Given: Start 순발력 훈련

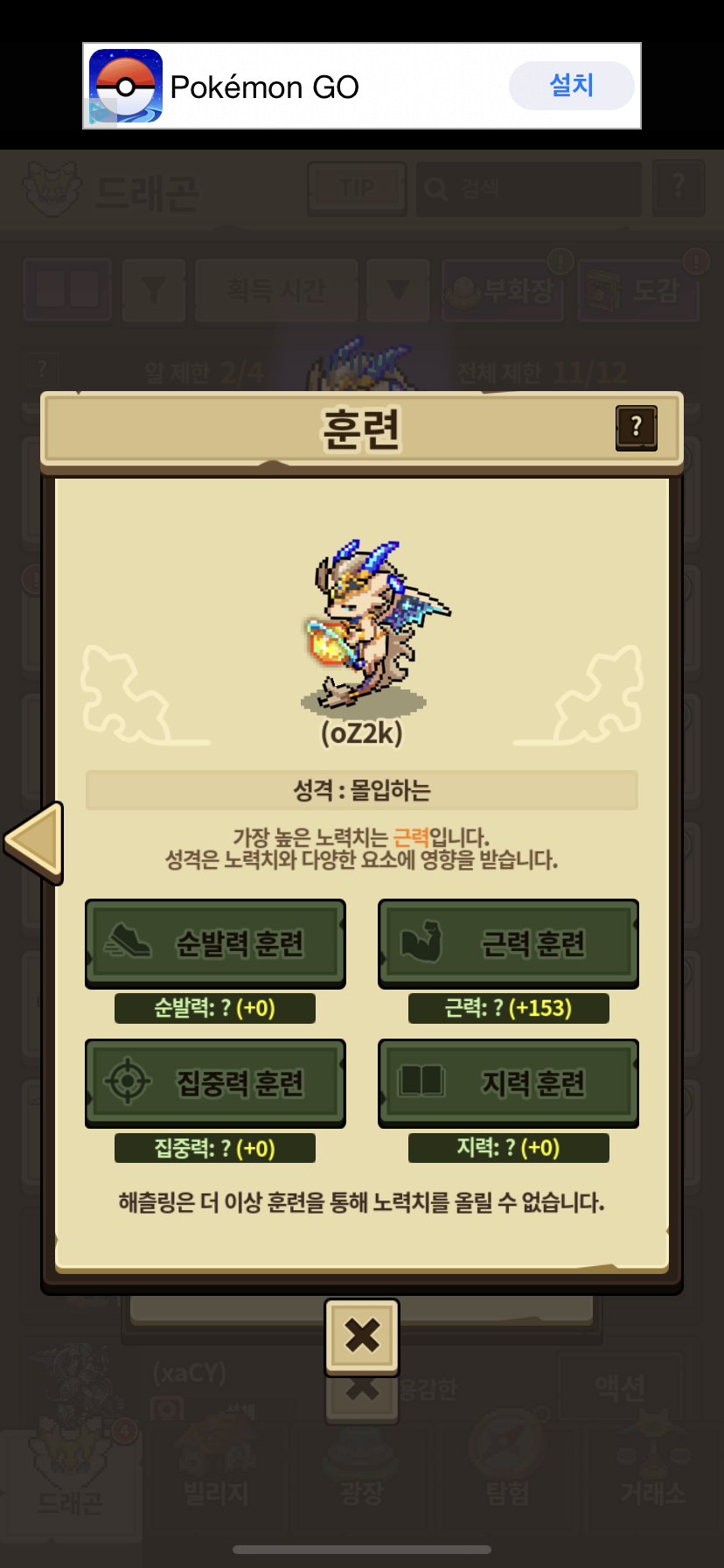Looking at the screenshot, I should tap(215, 943).
